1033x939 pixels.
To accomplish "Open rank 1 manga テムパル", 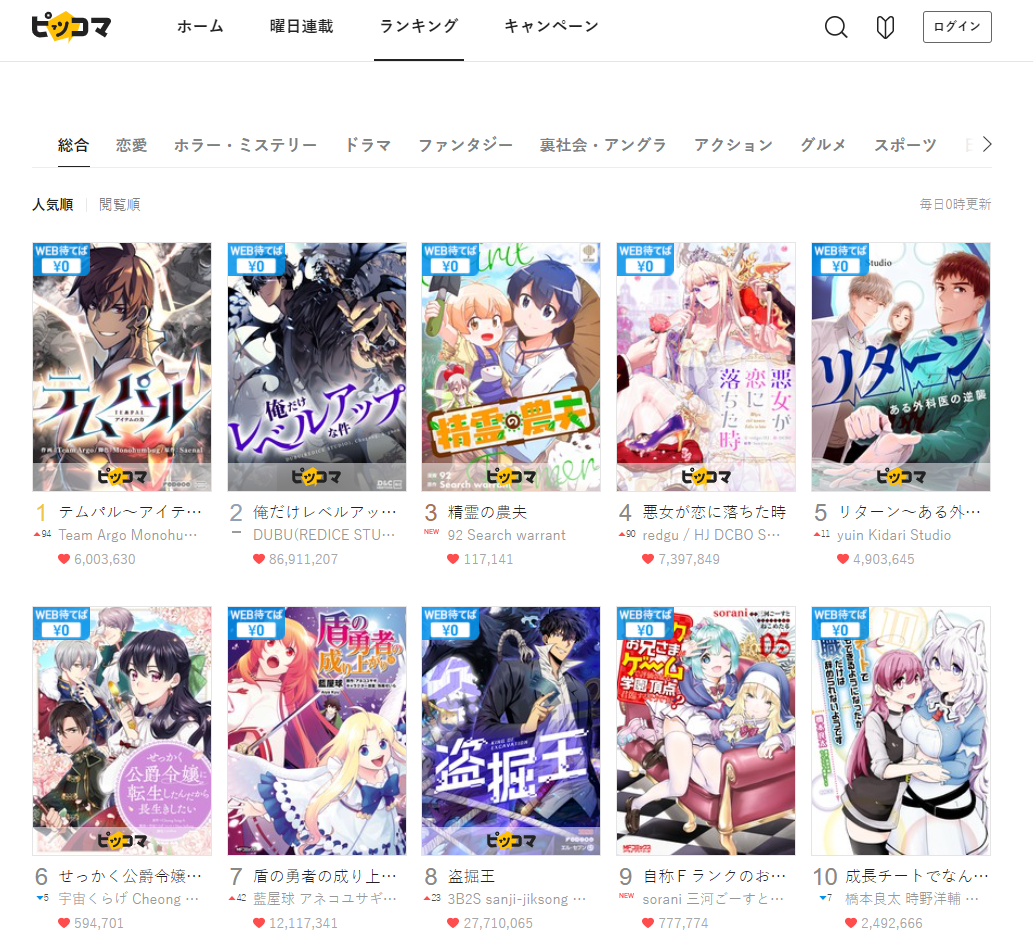I will click(122, 367).
